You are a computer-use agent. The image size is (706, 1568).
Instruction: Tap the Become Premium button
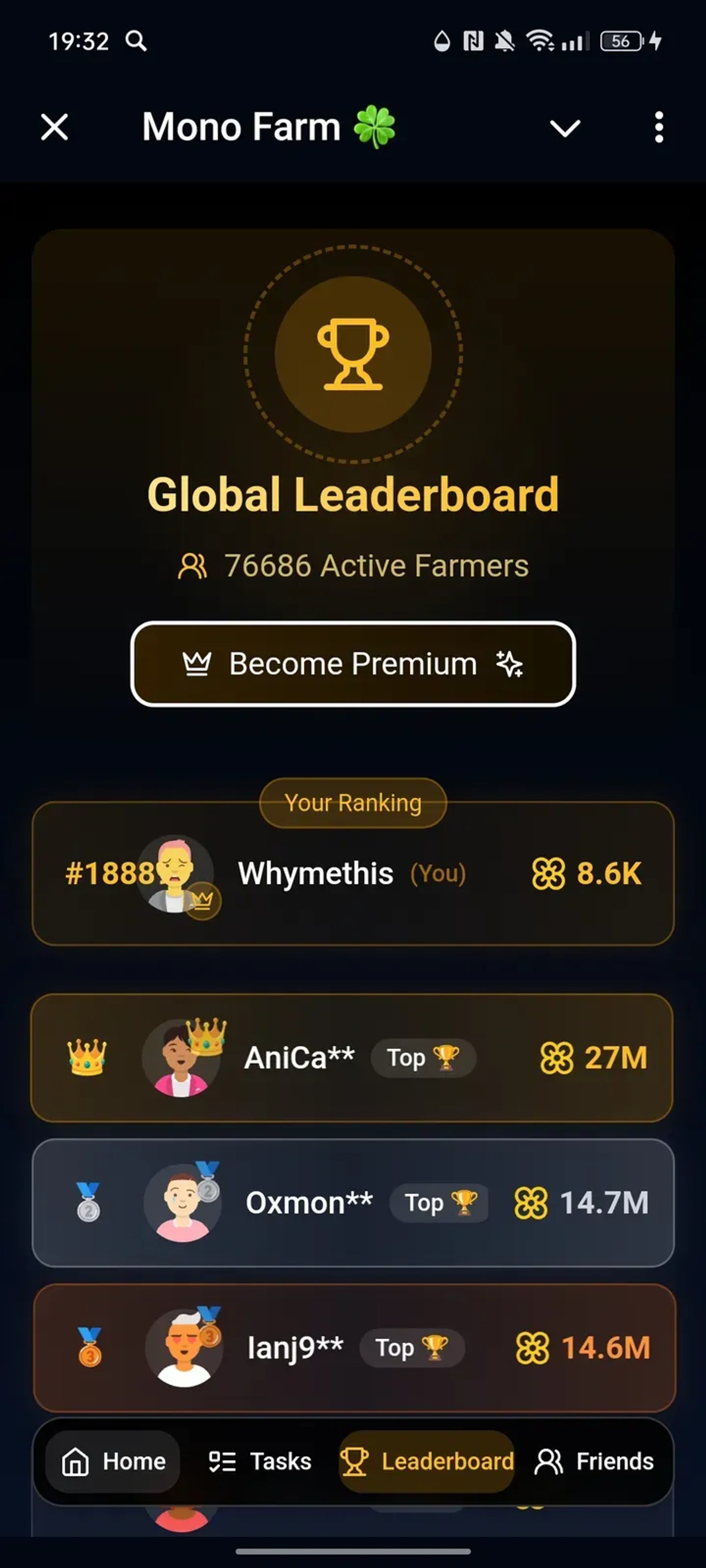click(x=353, y=664)
